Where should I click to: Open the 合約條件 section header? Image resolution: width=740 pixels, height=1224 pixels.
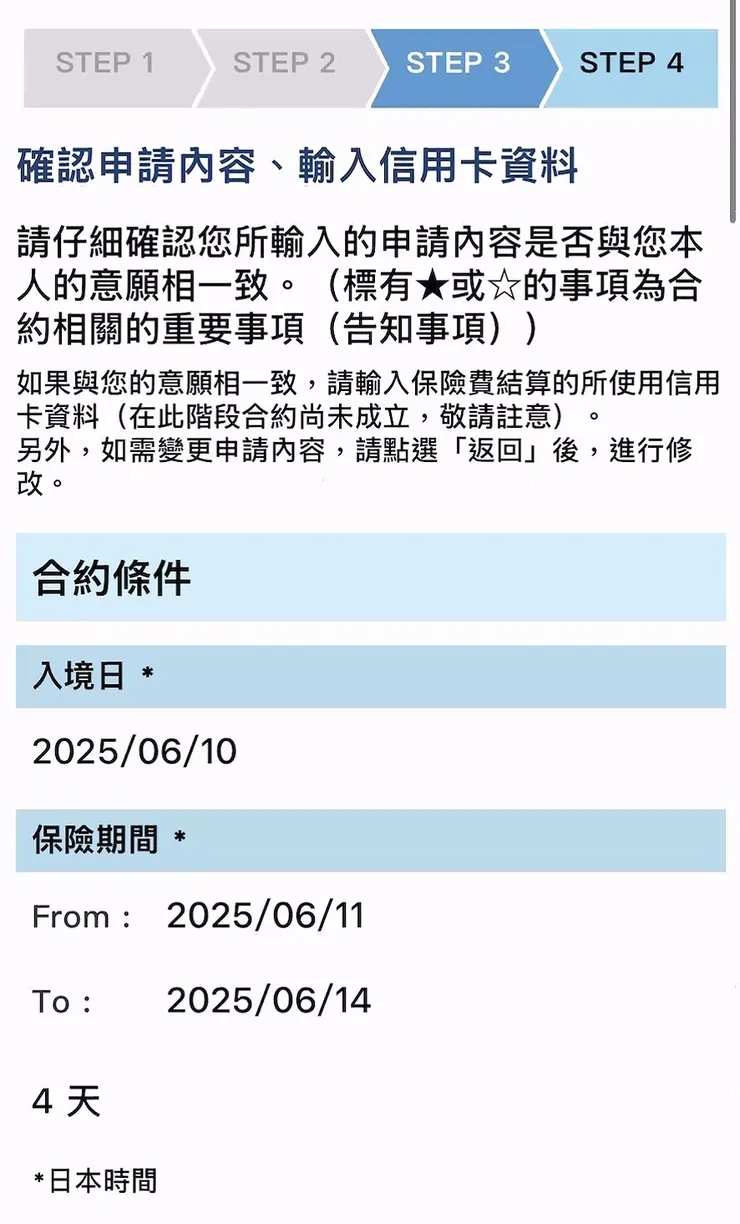pos(113,577)
